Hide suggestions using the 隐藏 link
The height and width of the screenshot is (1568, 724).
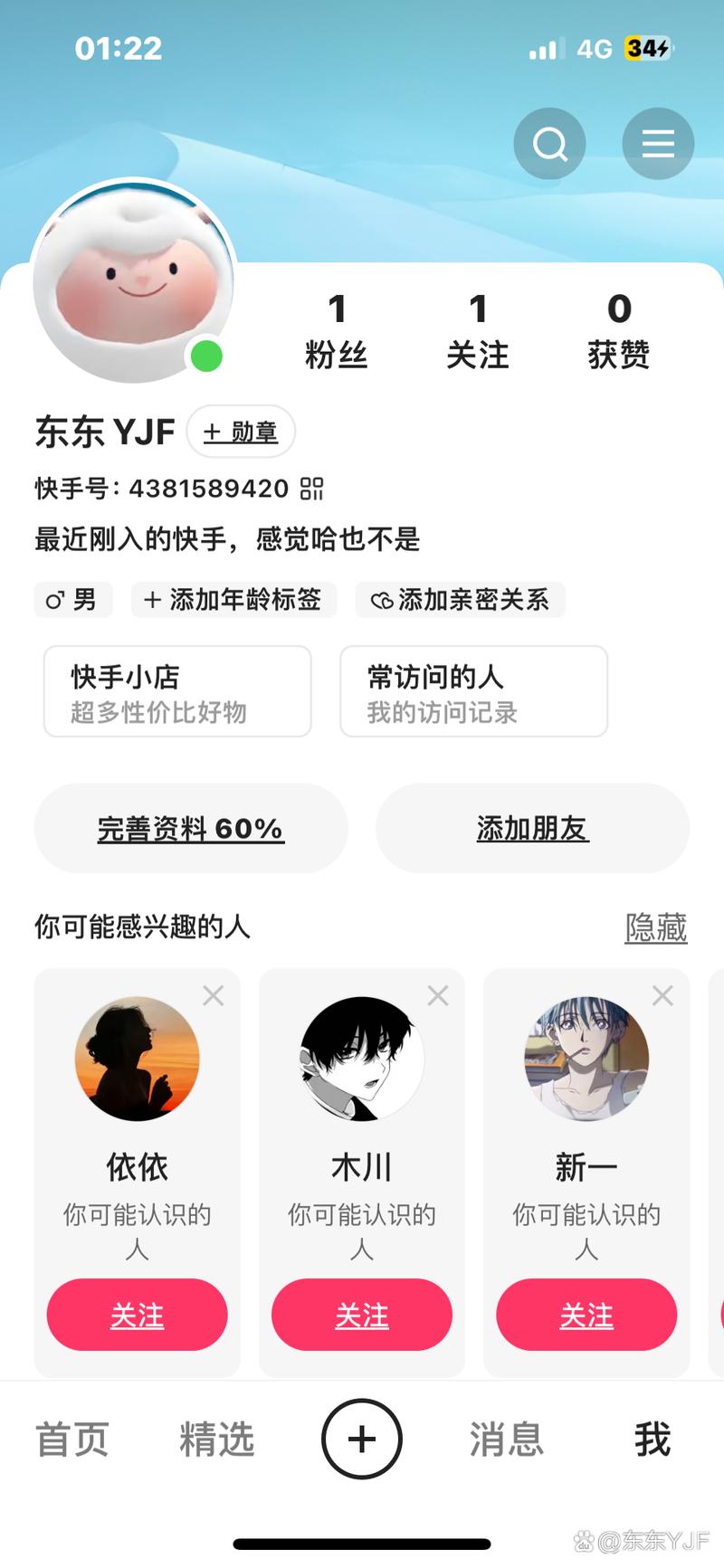point(655,927)
